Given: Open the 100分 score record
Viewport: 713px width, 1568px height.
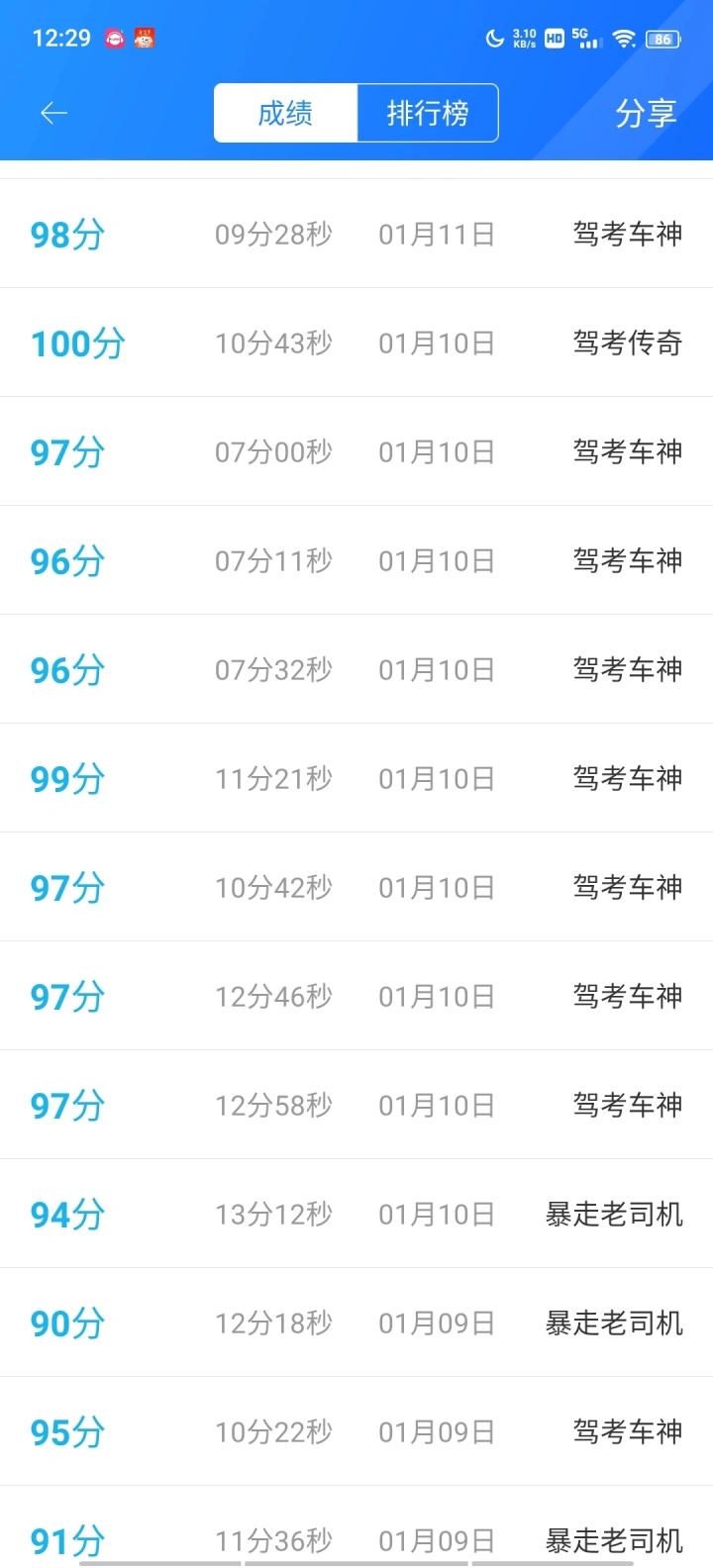Looking at the screenshot, I should coord(356,343).
